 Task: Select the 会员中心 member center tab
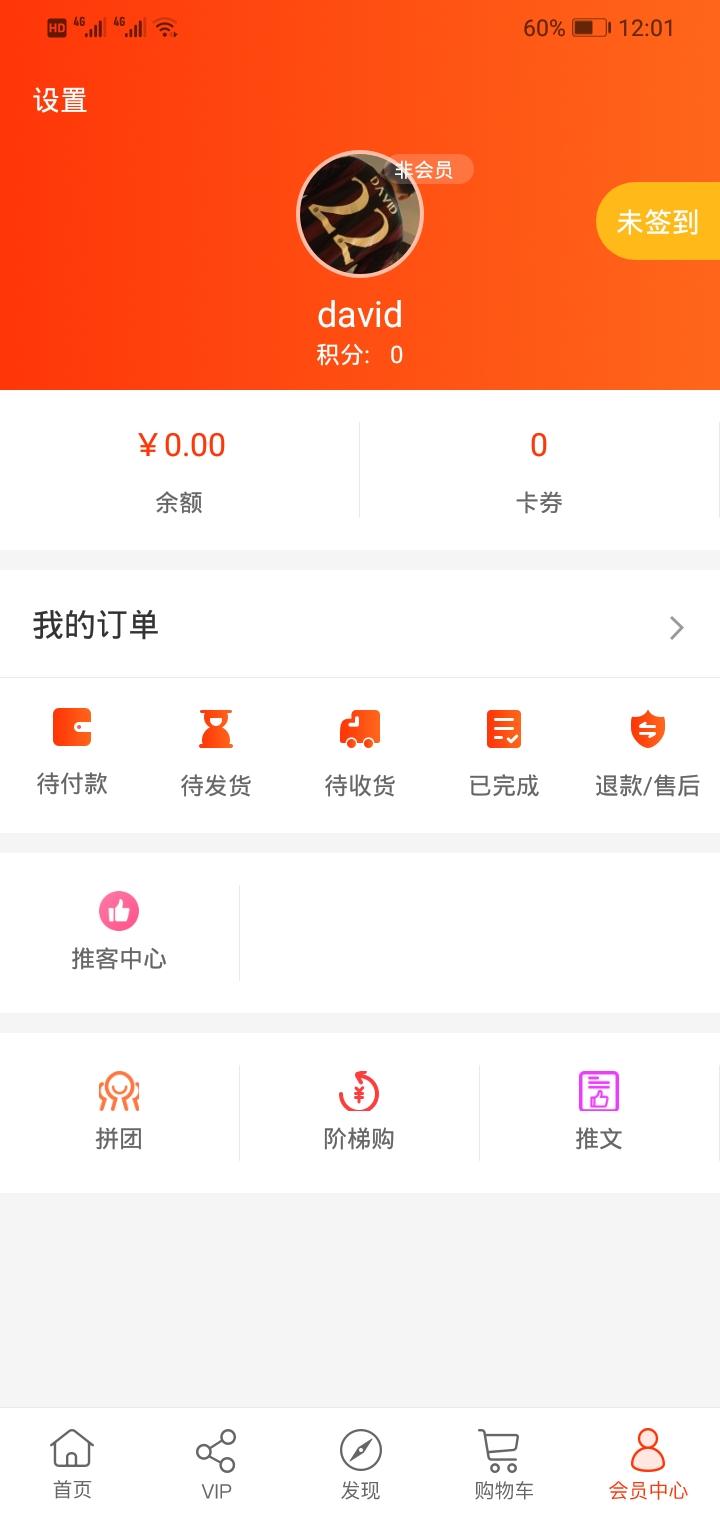click(649, 1463)
